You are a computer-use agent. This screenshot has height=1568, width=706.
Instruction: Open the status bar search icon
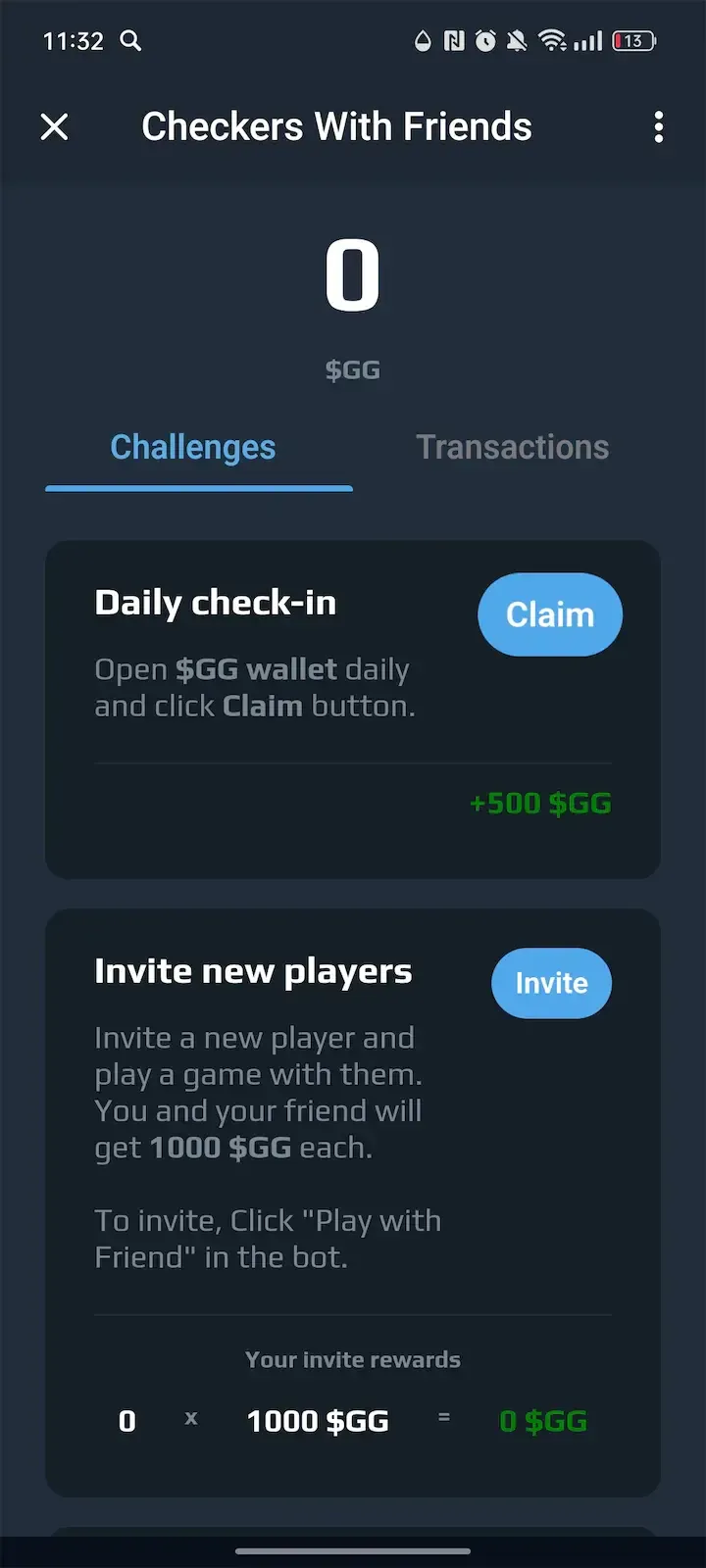[x=130, y=41]
